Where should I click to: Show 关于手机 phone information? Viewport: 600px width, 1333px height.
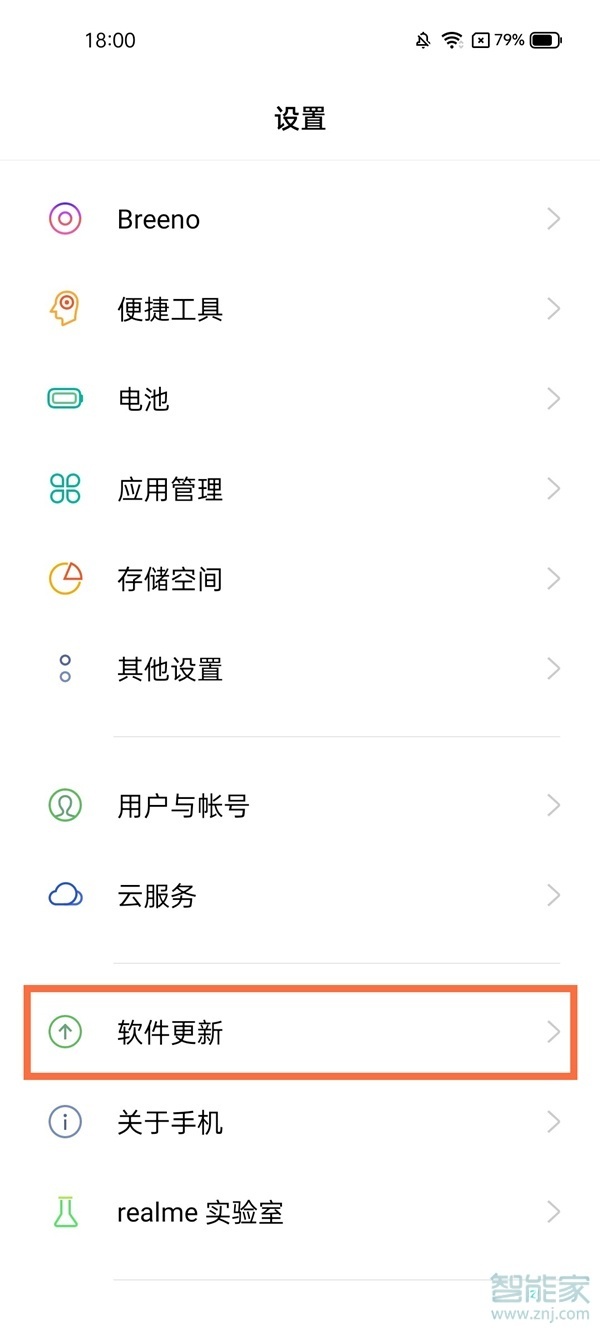[300, 1122]
